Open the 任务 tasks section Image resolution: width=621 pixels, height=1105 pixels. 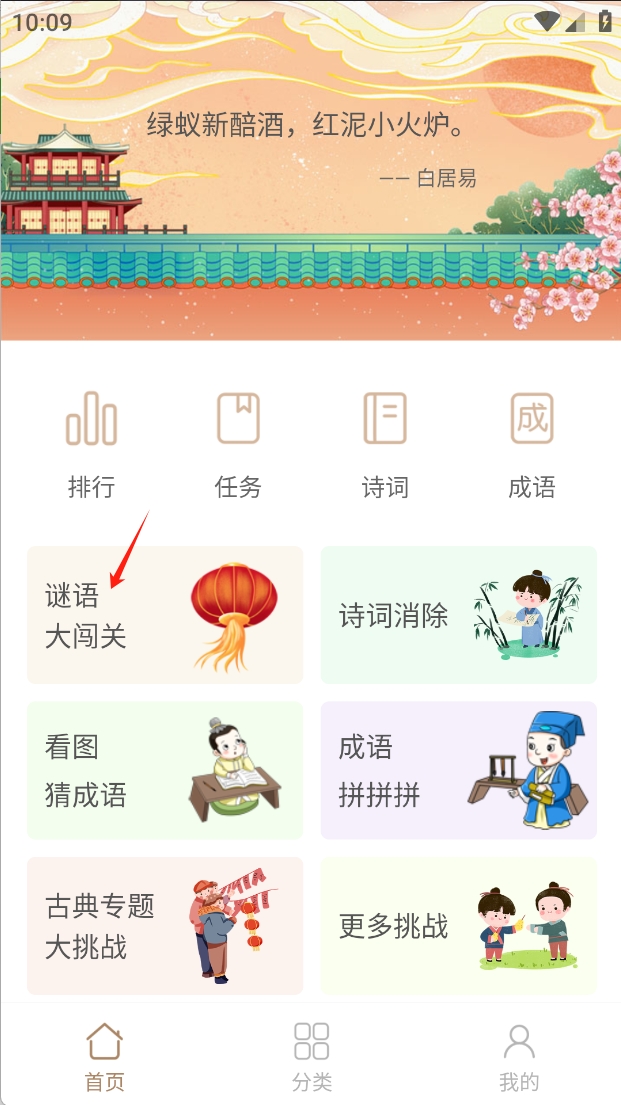[x=238, y=444]
